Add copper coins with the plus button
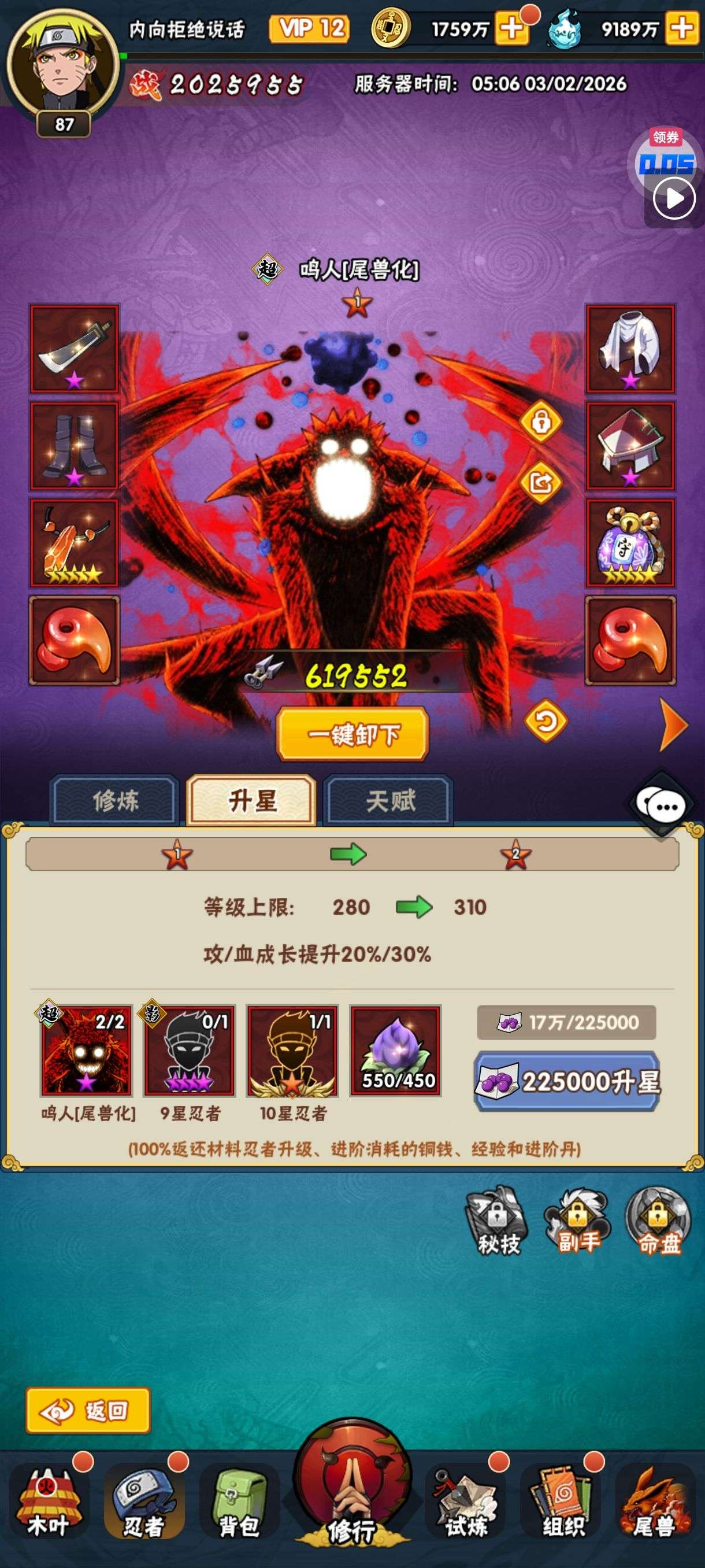 click(x=511, y=28)
